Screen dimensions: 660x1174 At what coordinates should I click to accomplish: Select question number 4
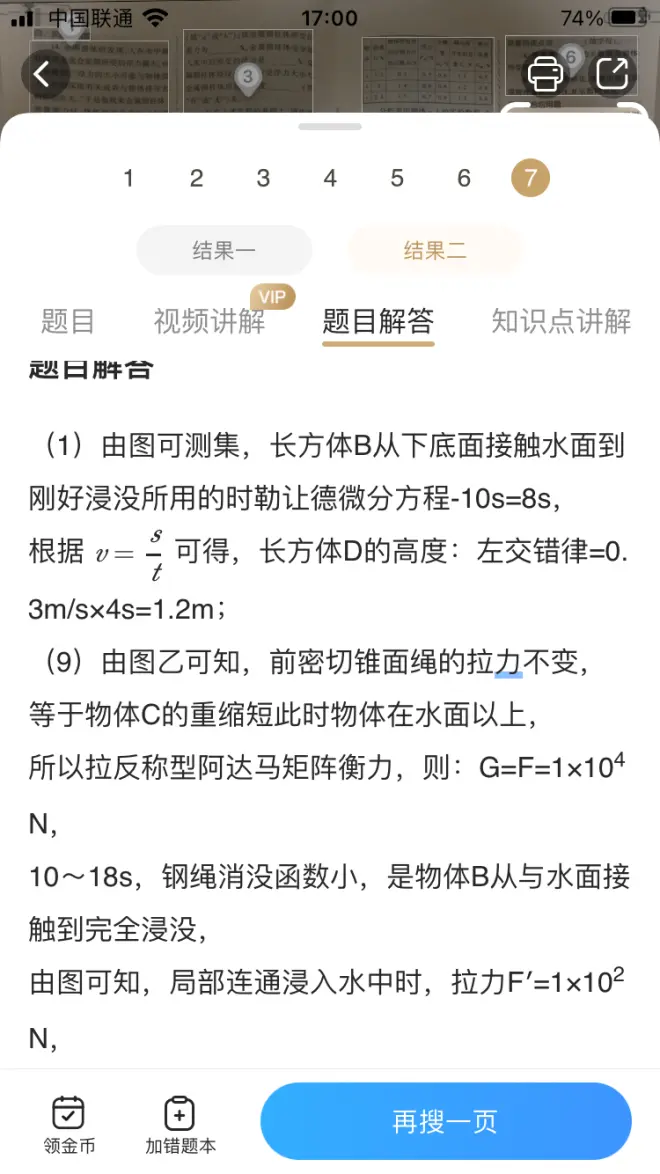point(330,178)
